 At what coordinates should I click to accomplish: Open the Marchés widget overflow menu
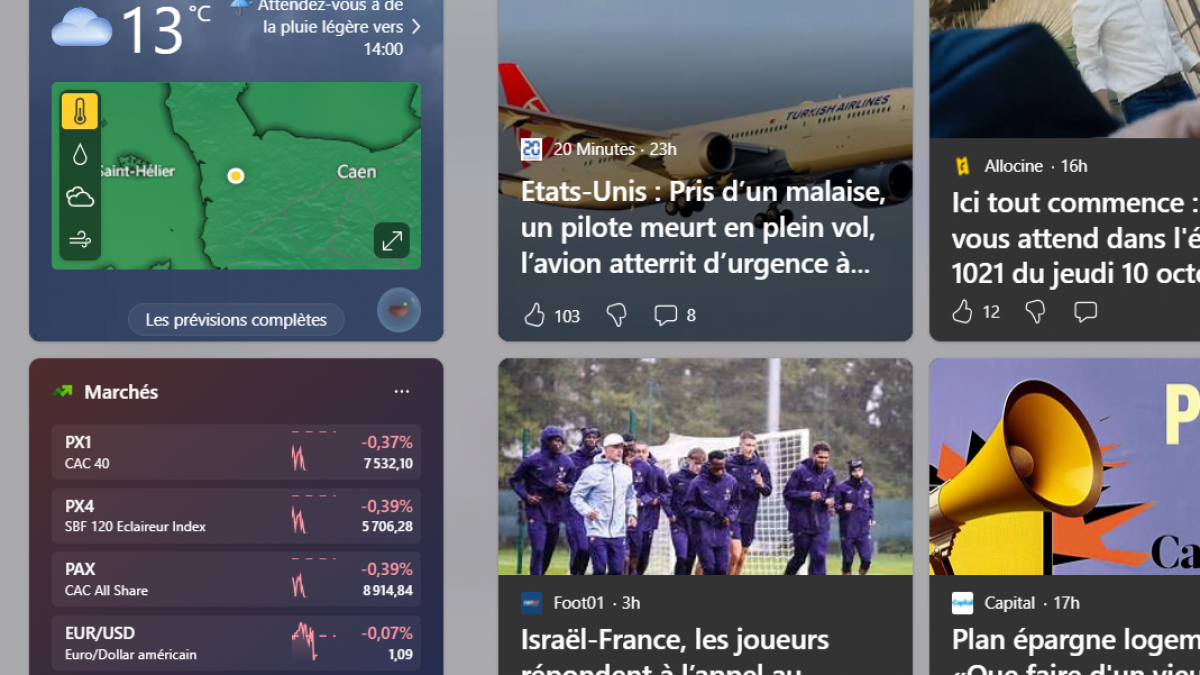coord(401,392)
